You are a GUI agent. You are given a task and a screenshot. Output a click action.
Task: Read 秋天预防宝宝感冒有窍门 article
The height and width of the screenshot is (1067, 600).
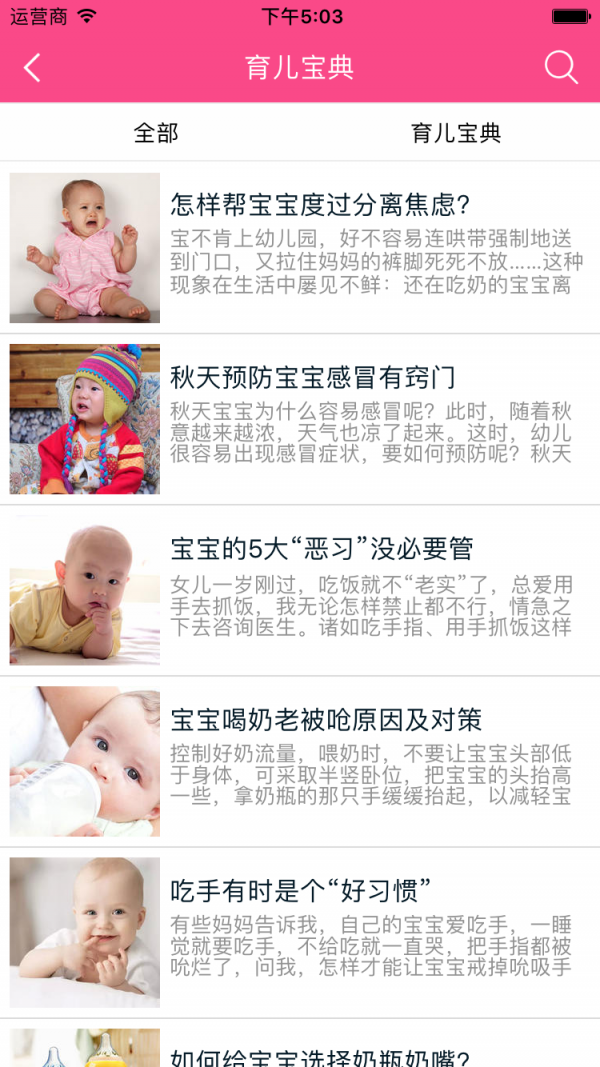pos(313,378)
